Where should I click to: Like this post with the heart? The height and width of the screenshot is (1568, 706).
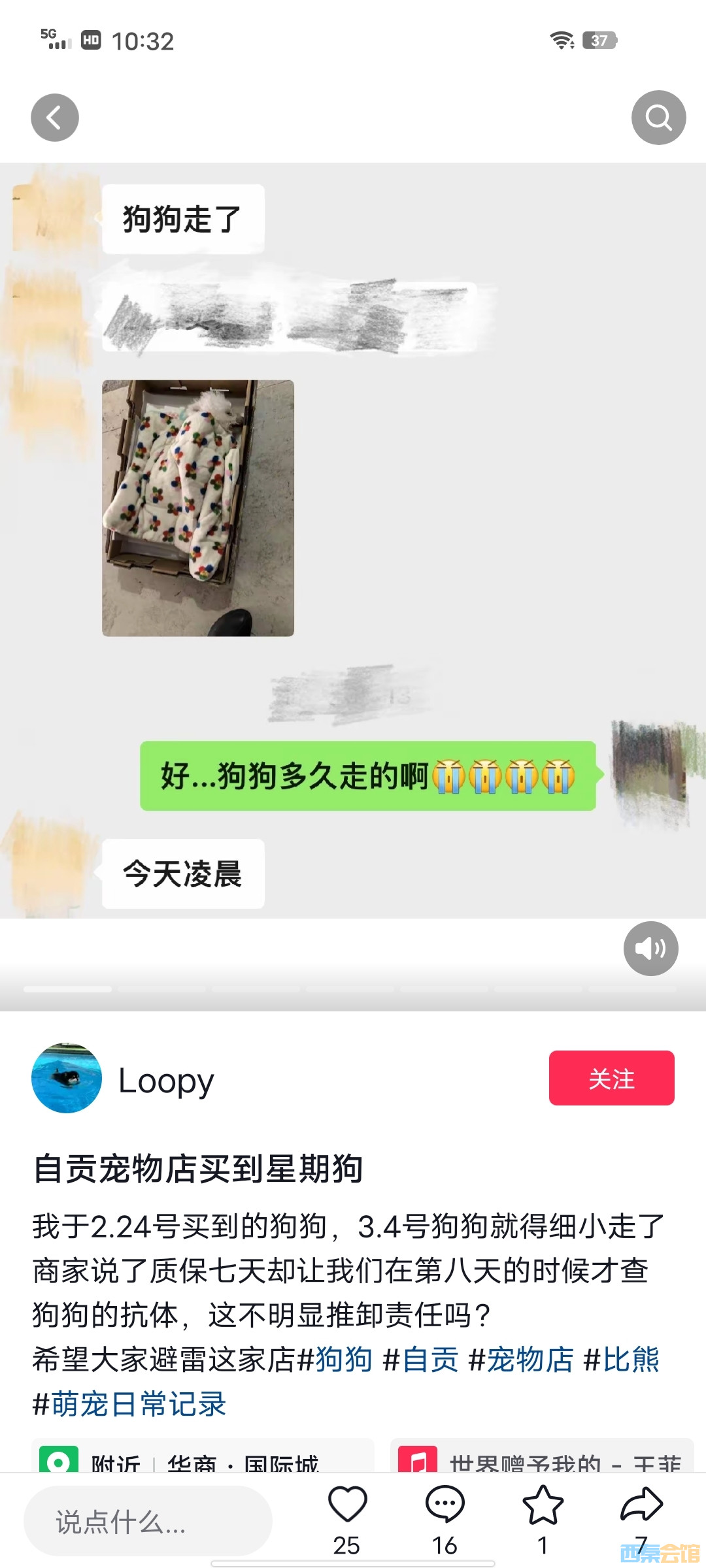coord(347,1505)
